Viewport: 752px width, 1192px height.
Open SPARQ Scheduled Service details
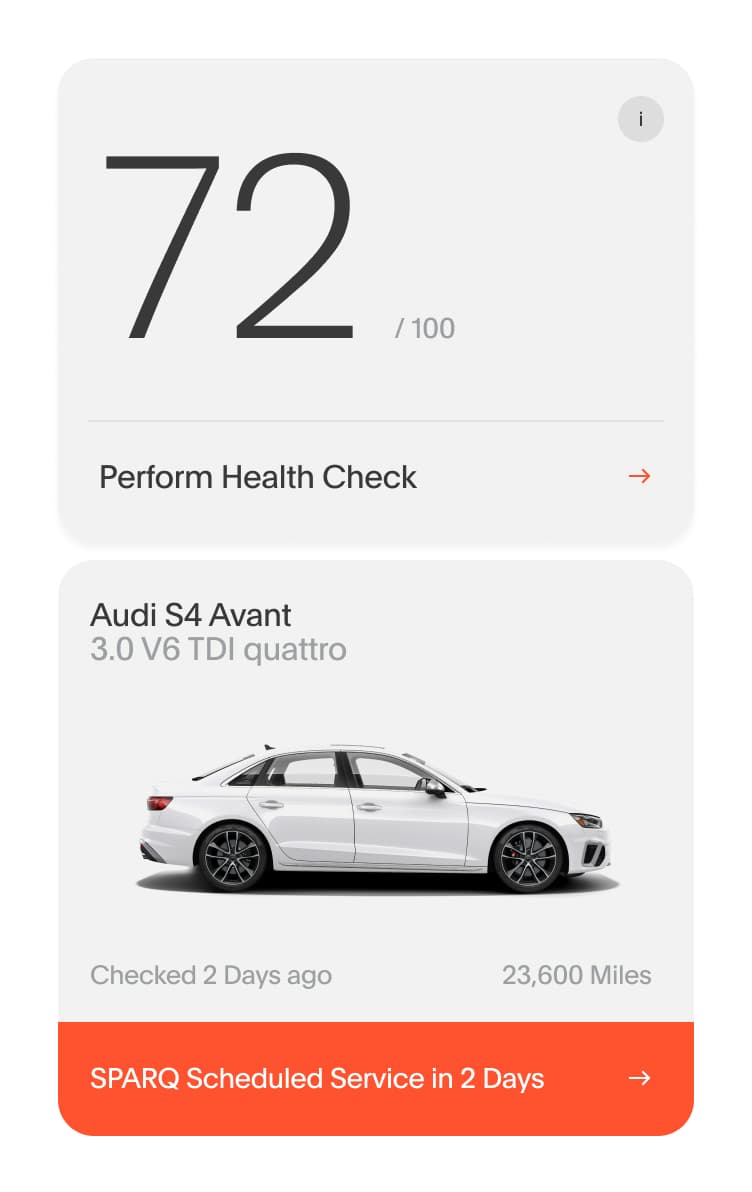[316, 1079]
